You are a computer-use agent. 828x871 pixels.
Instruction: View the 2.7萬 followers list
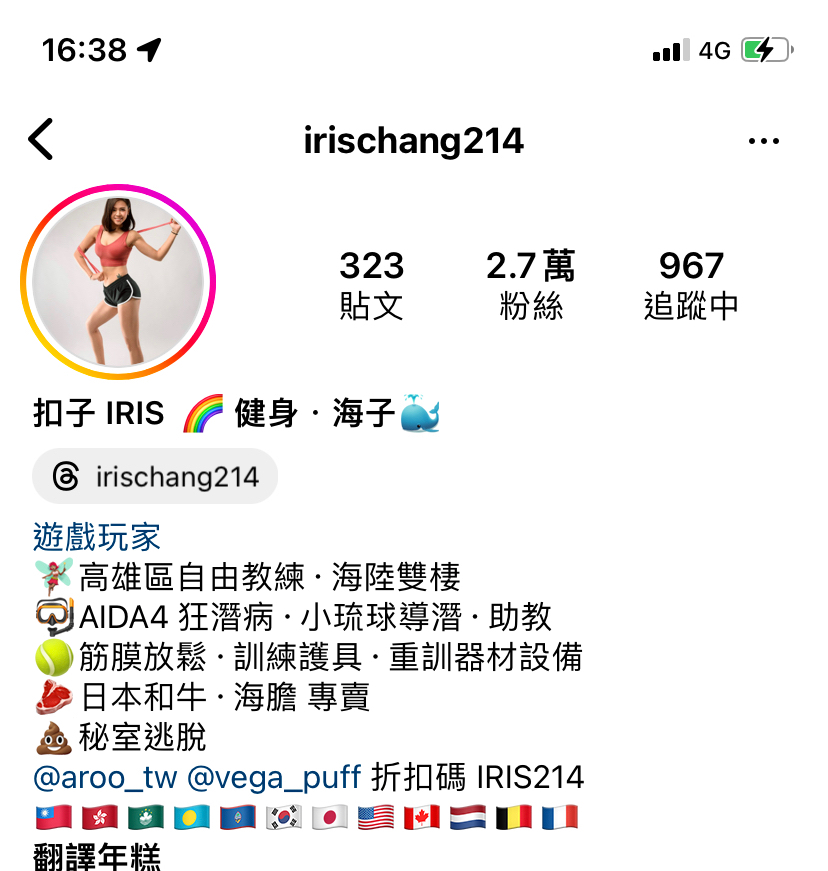click(x=530, y=284)
